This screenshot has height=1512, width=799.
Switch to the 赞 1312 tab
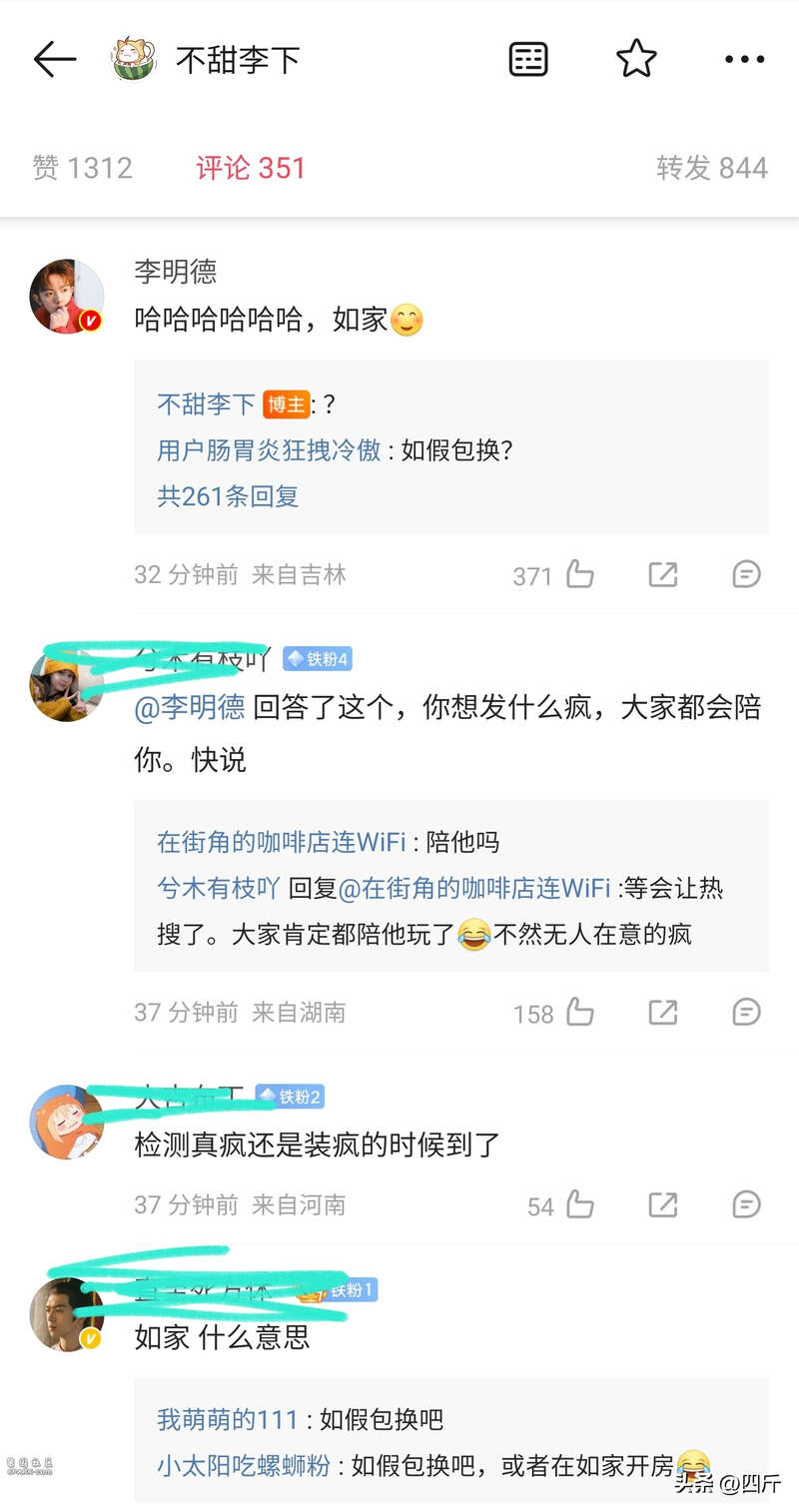(82, 168)
